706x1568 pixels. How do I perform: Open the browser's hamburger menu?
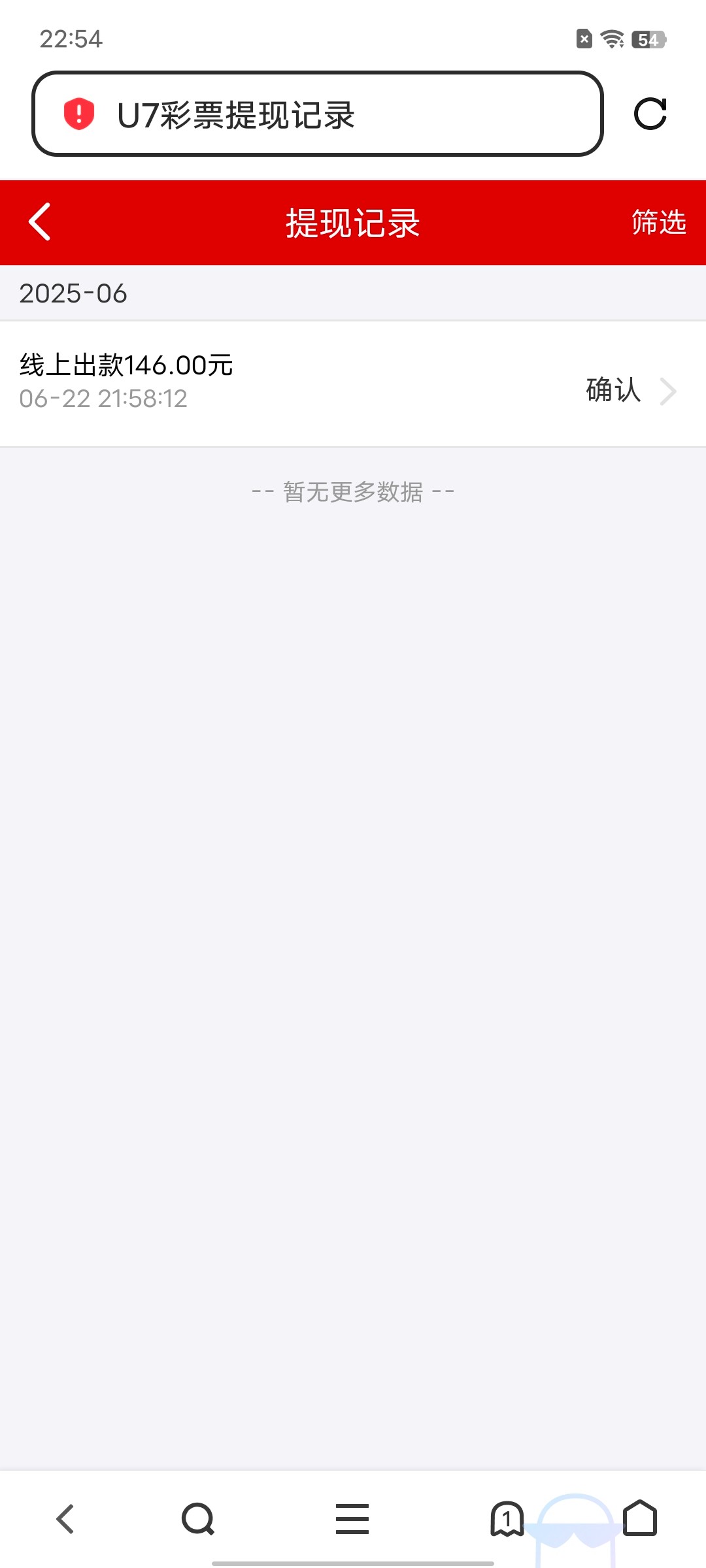click(352, 1518)
